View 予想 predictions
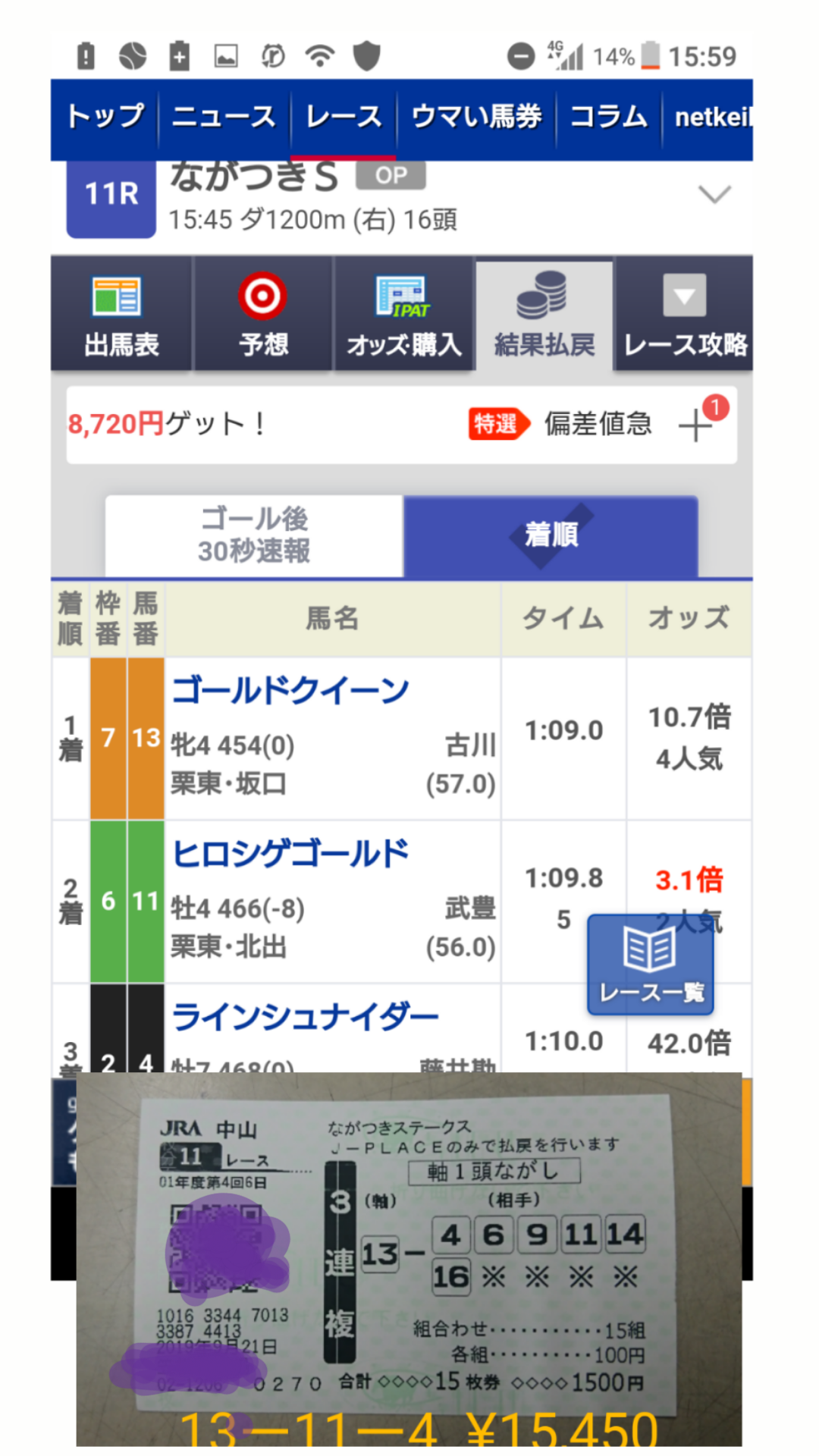 coord(263,314)
